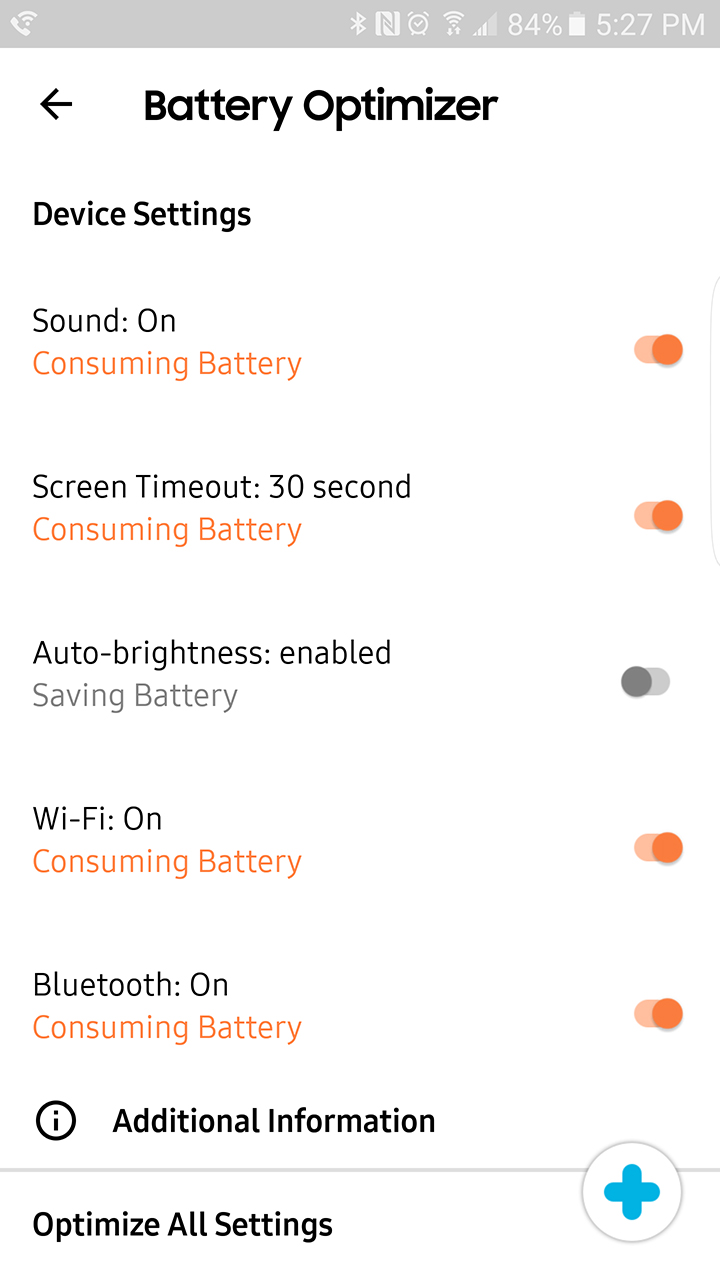Image resolution: width=720 pixels, height=1280 pixels.
Task: Tap the blue plus floating button
Action: 632,1192
